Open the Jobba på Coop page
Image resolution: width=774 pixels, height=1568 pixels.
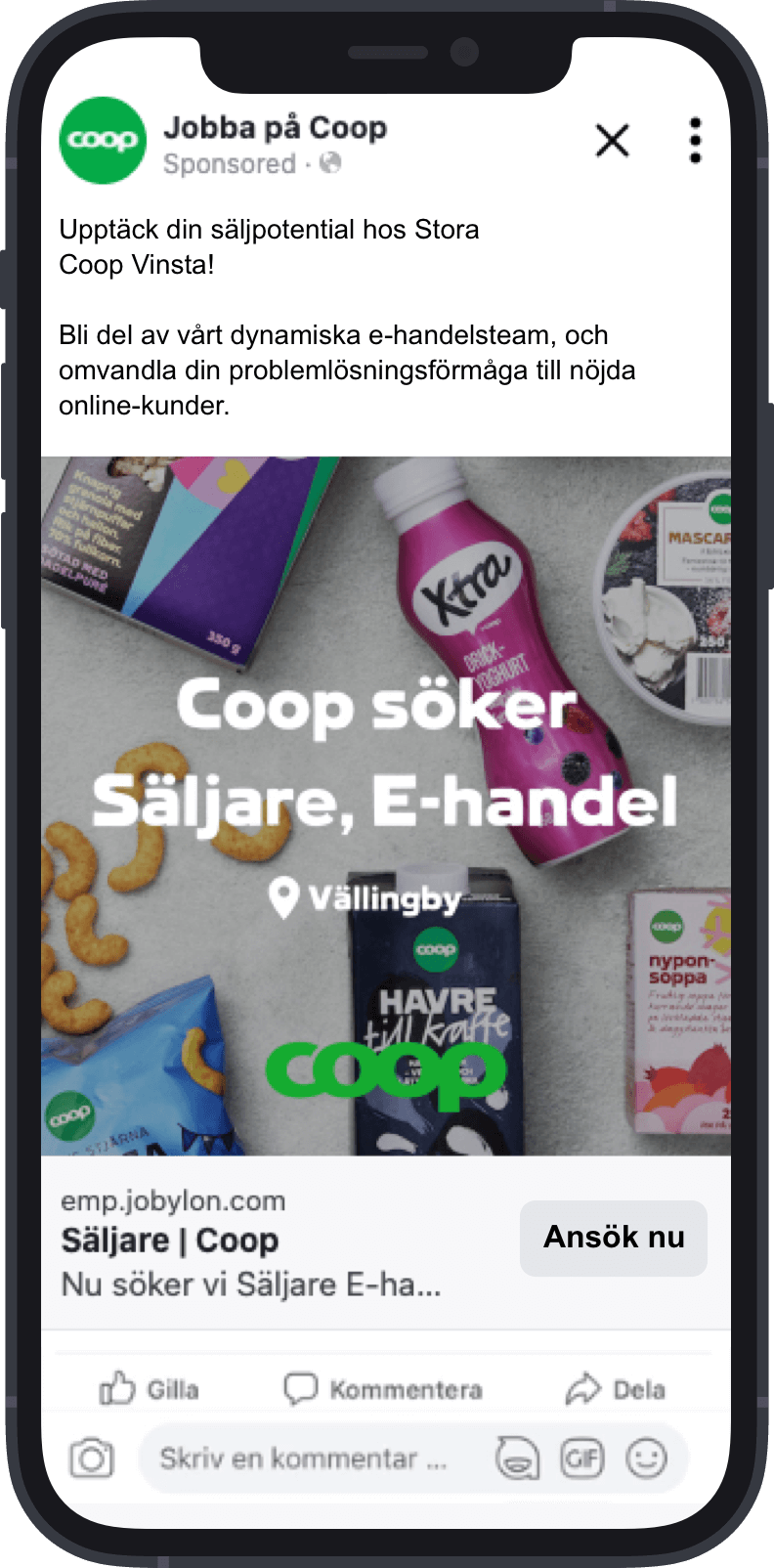[x=275, y=128]
